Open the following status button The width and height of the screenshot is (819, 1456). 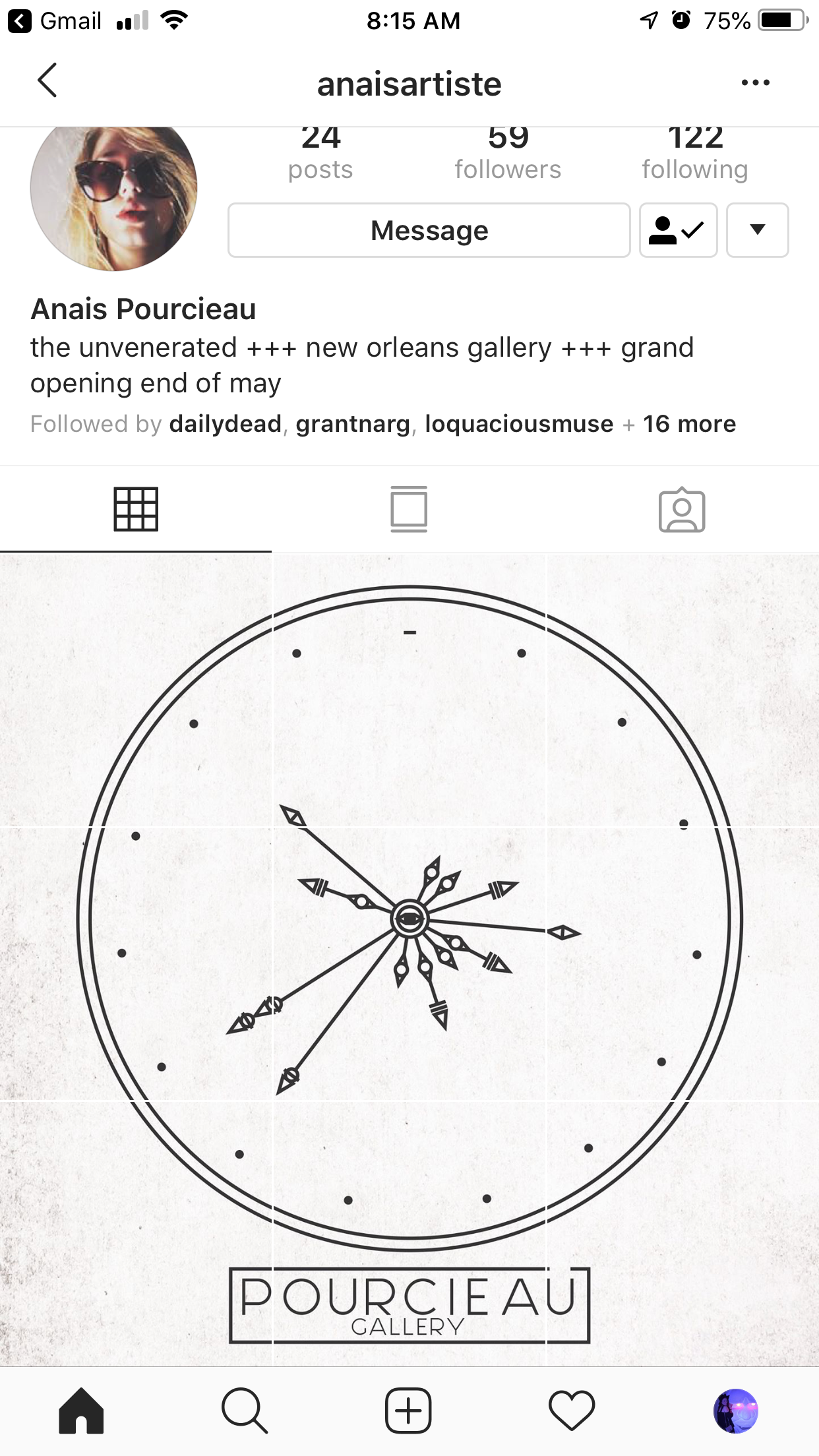[x=678, y=230]
